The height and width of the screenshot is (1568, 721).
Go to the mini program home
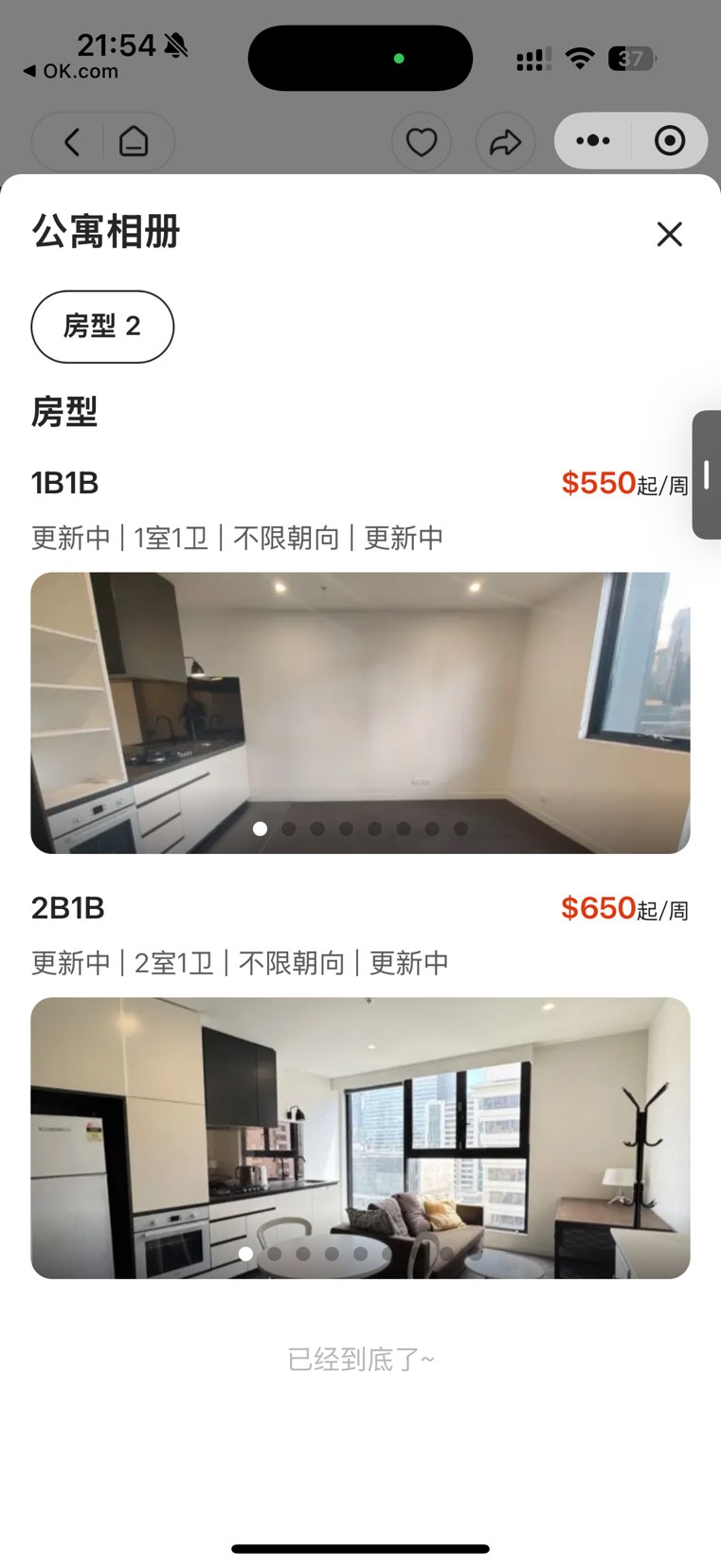134,142
